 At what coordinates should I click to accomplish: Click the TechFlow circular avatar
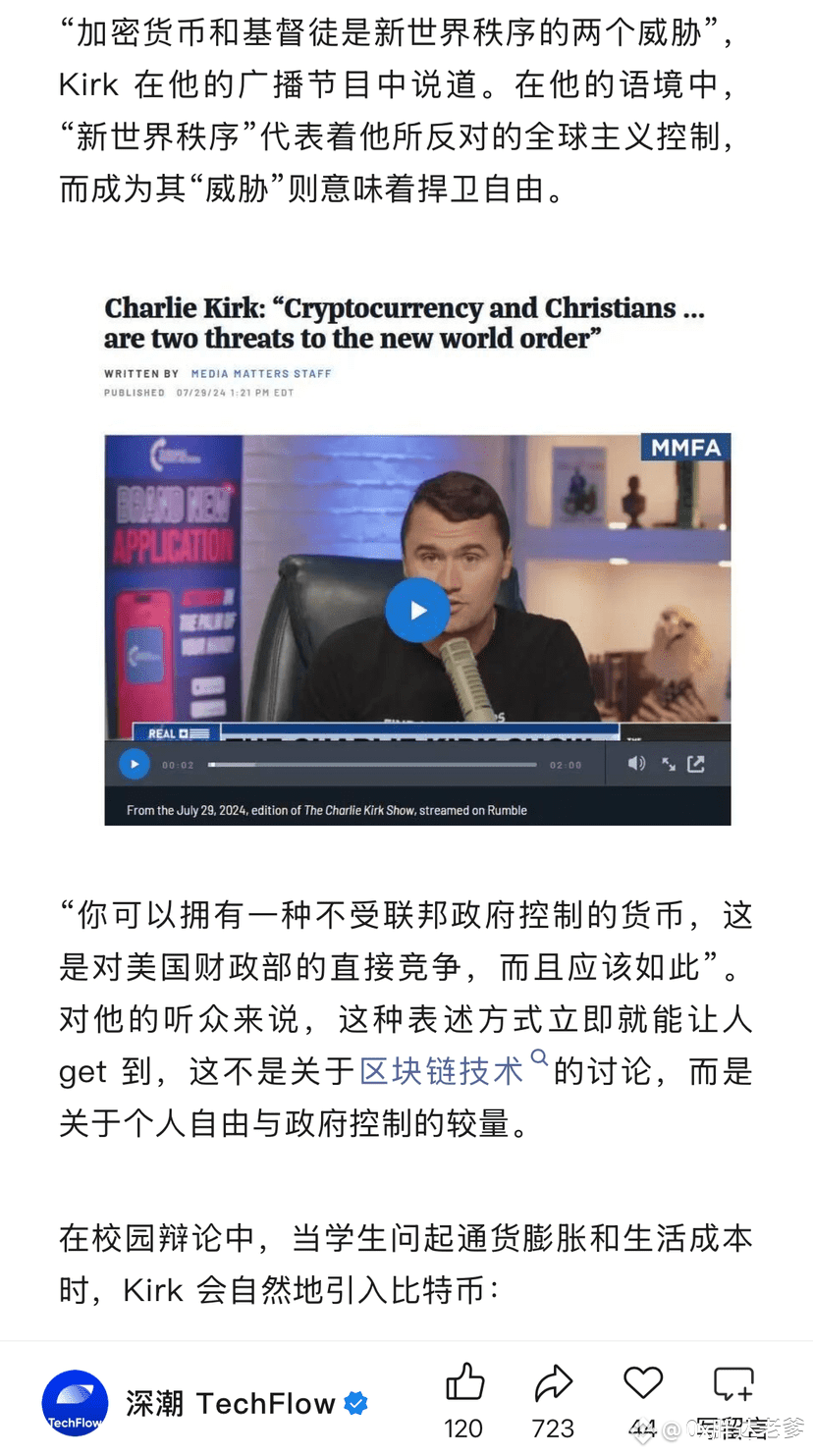(x=75, y=1404)
